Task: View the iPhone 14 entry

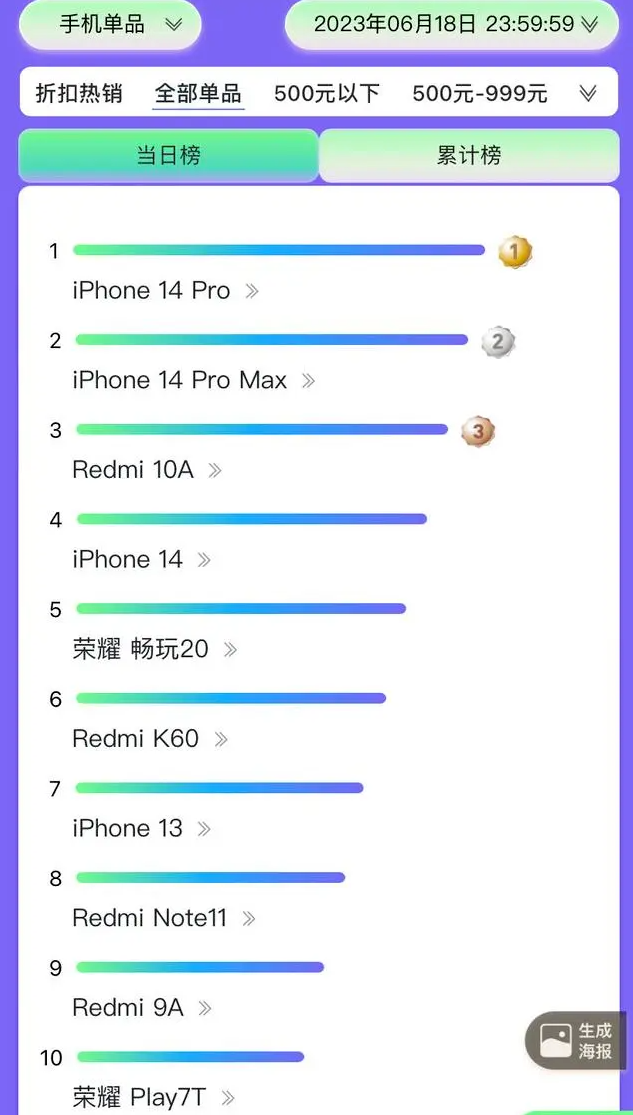Action: (142, 560)
